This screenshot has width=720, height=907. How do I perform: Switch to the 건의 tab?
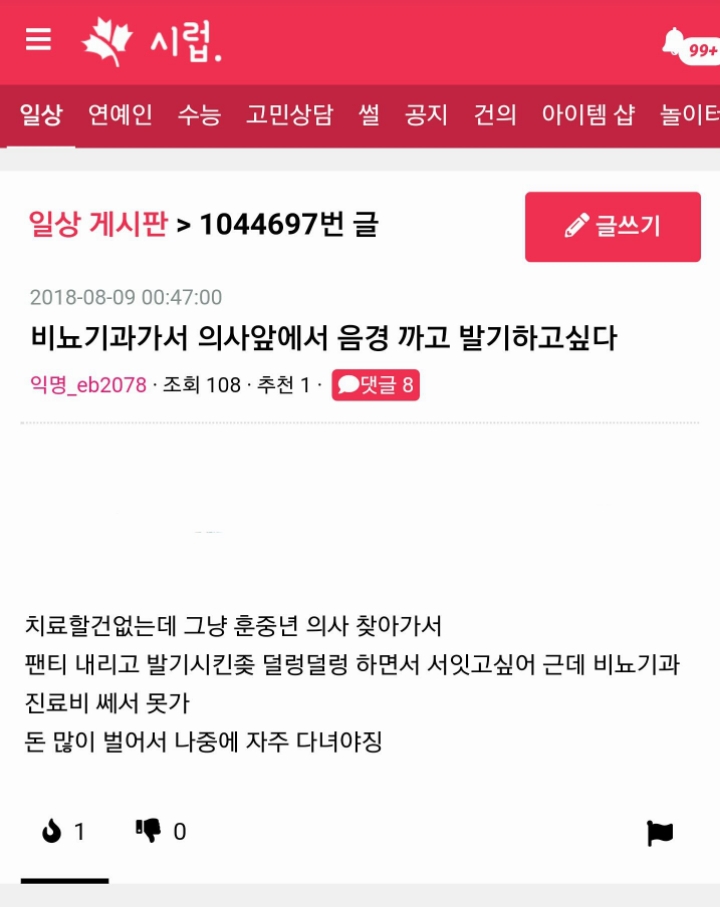coord(494,115)
